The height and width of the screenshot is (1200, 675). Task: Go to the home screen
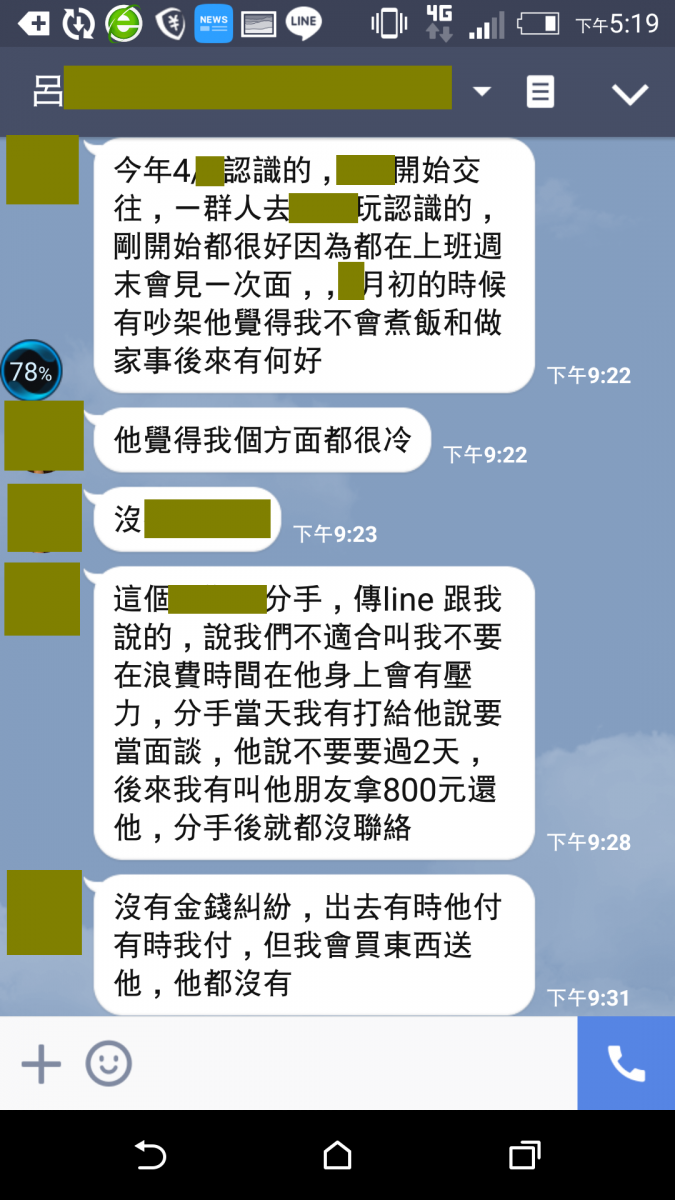[x=338, y=1155]
